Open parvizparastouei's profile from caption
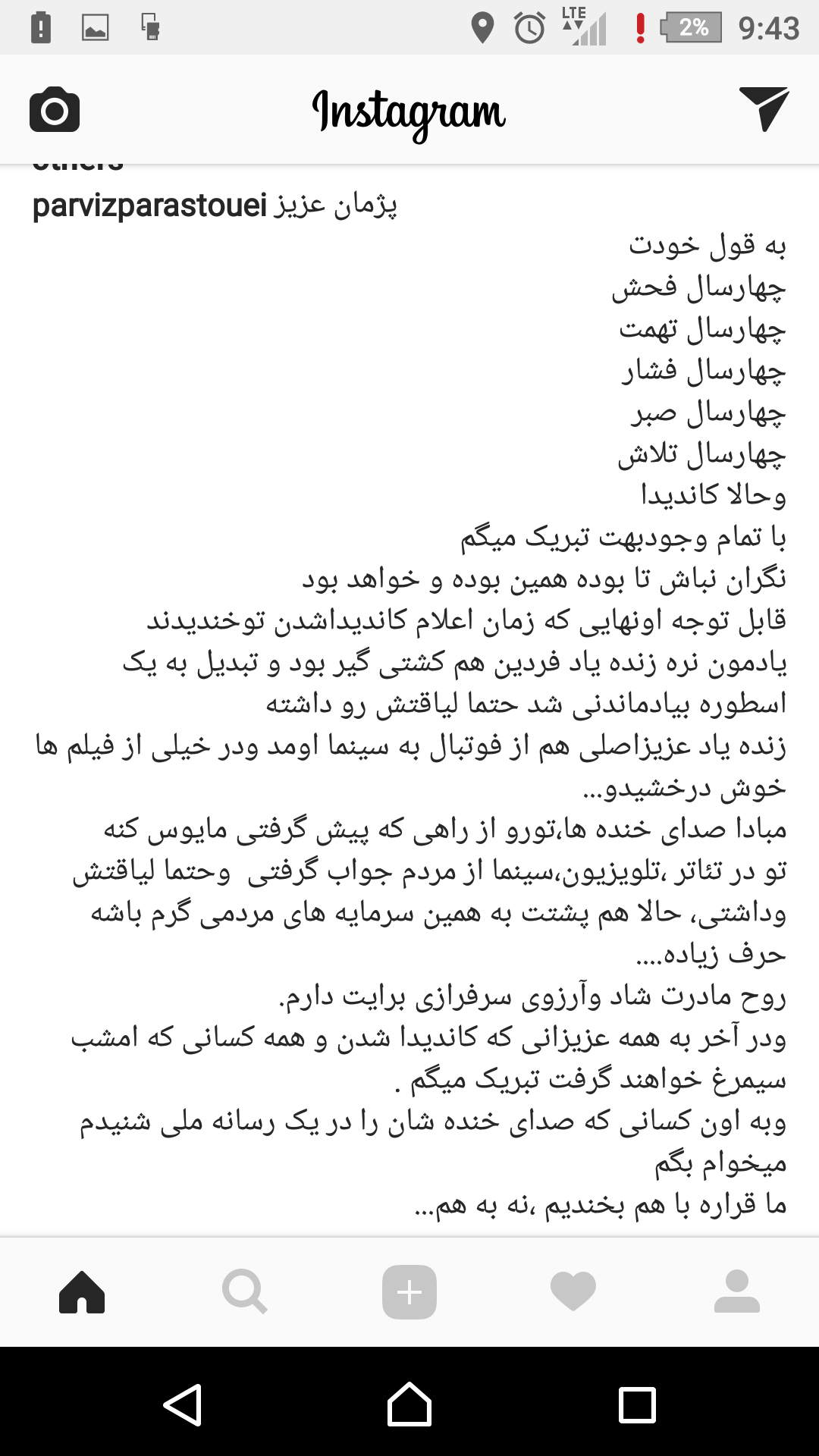Image resolution: width=819 pixels, height=1456 pixels. [x=149, y=206]
